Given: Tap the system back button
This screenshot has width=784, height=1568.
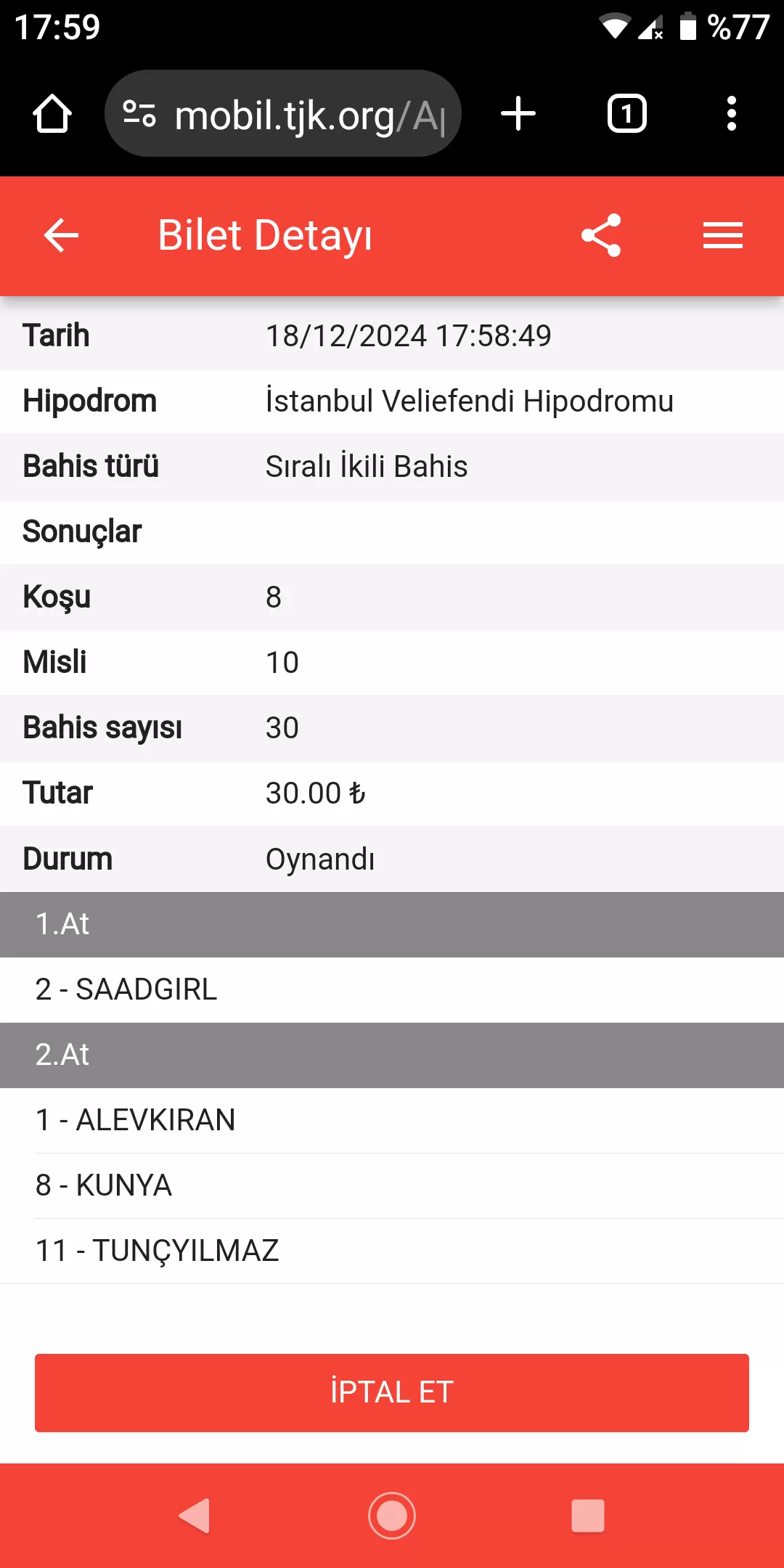Looking at the screenshot, I should [195, 1516].
